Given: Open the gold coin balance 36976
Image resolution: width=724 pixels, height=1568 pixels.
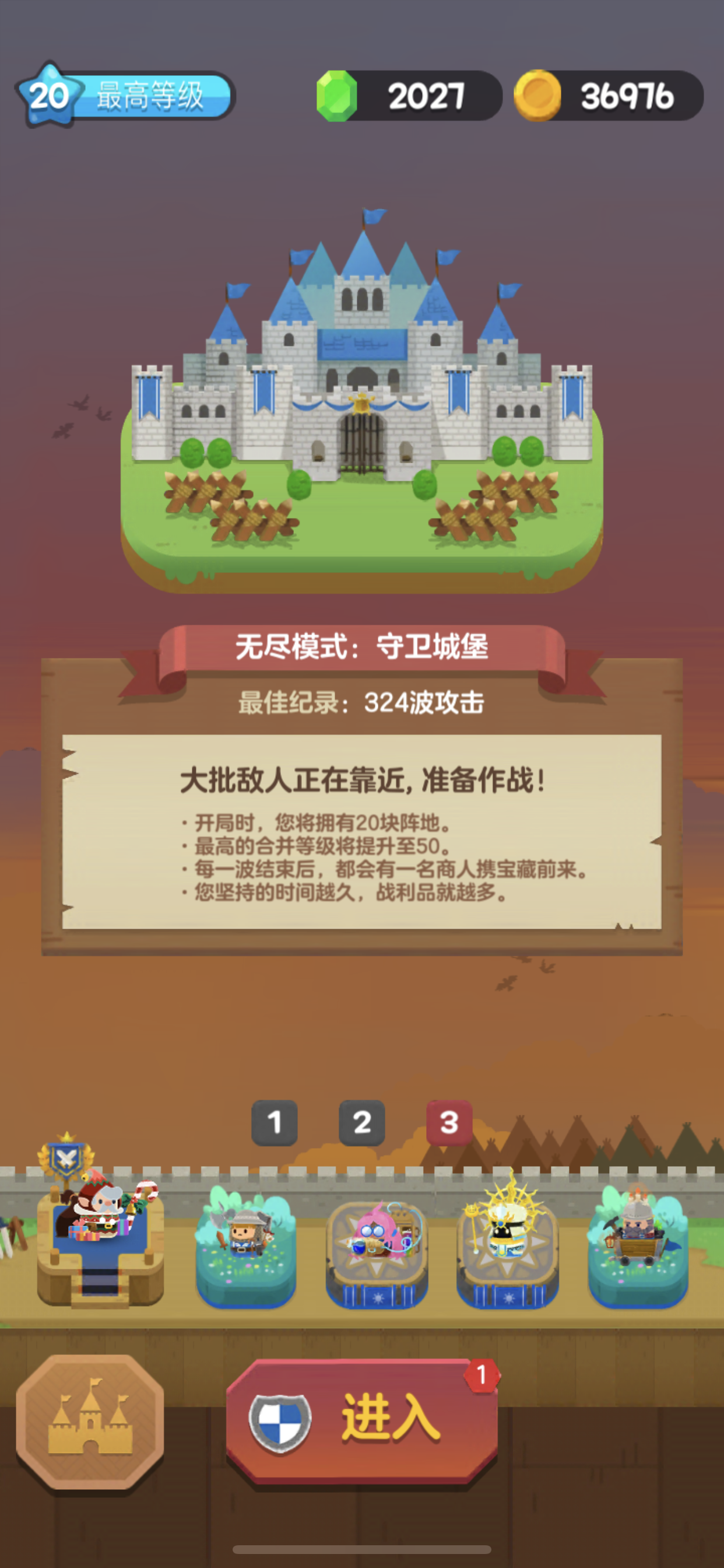Looking at the screenshot, I should (609, 96).
